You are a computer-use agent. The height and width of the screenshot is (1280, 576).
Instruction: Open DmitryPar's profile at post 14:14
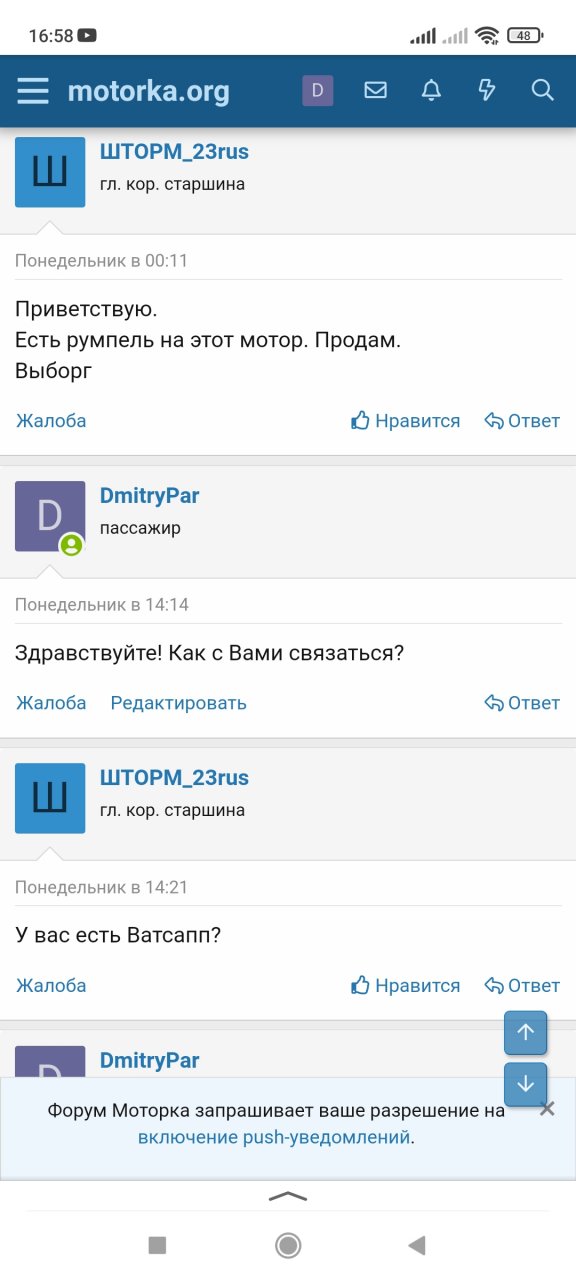pos(150,495)
